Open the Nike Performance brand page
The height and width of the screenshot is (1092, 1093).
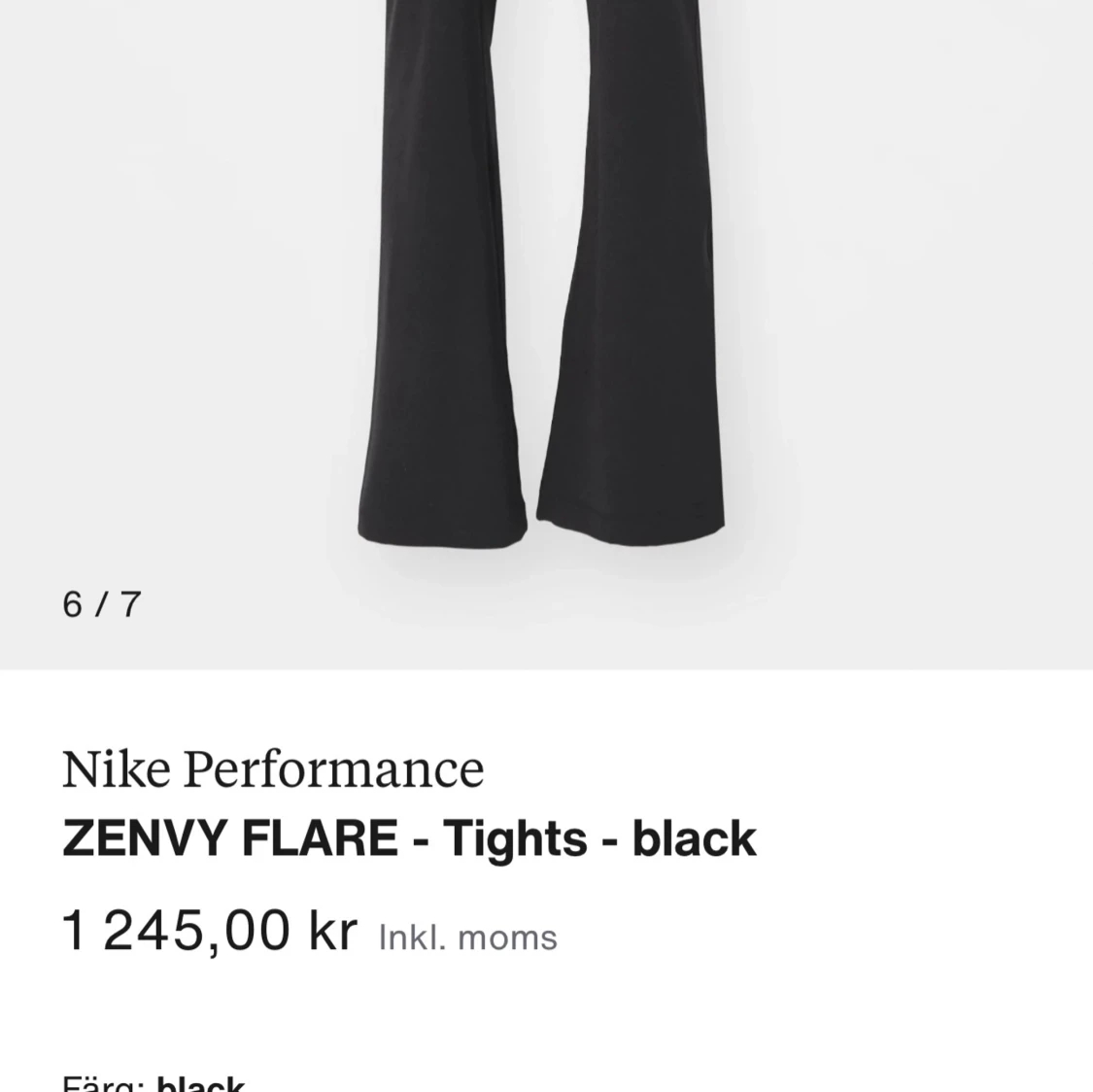point(273,769)
